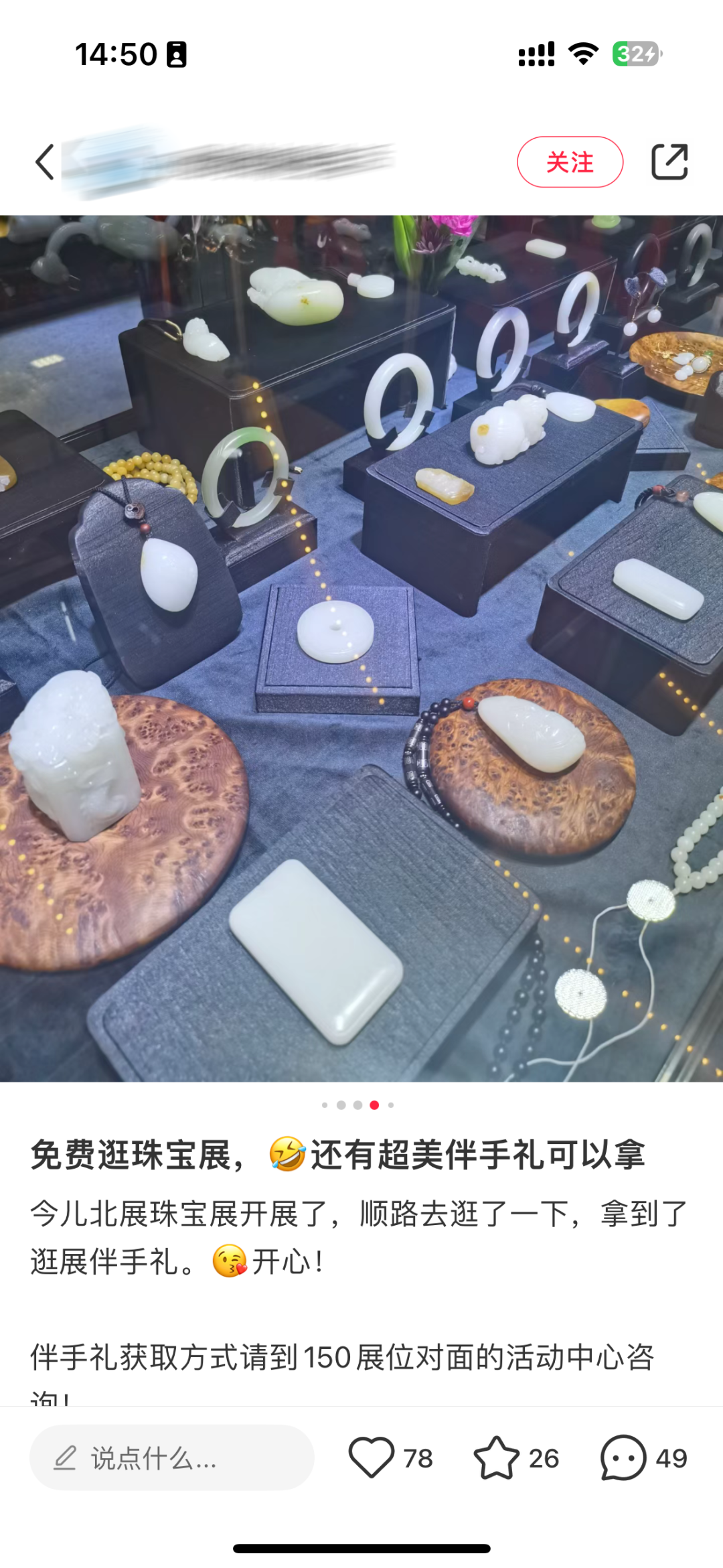
Task: Open comments via the speech bubble icon
Action: [x=623, y=1457]
